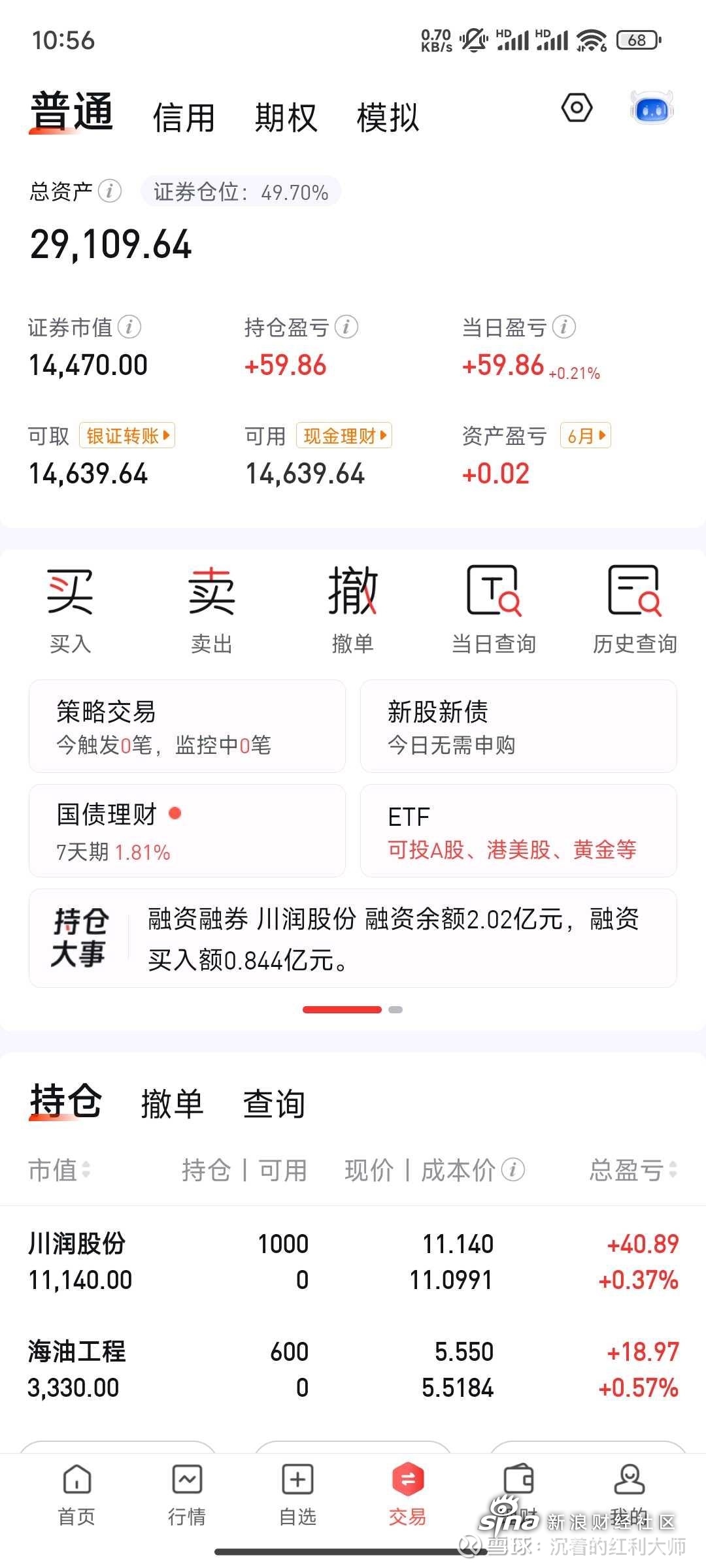This screenshot has width=706, height=1568.
Task: Open the hexagon settings icon
Action: tap(577, 108)
